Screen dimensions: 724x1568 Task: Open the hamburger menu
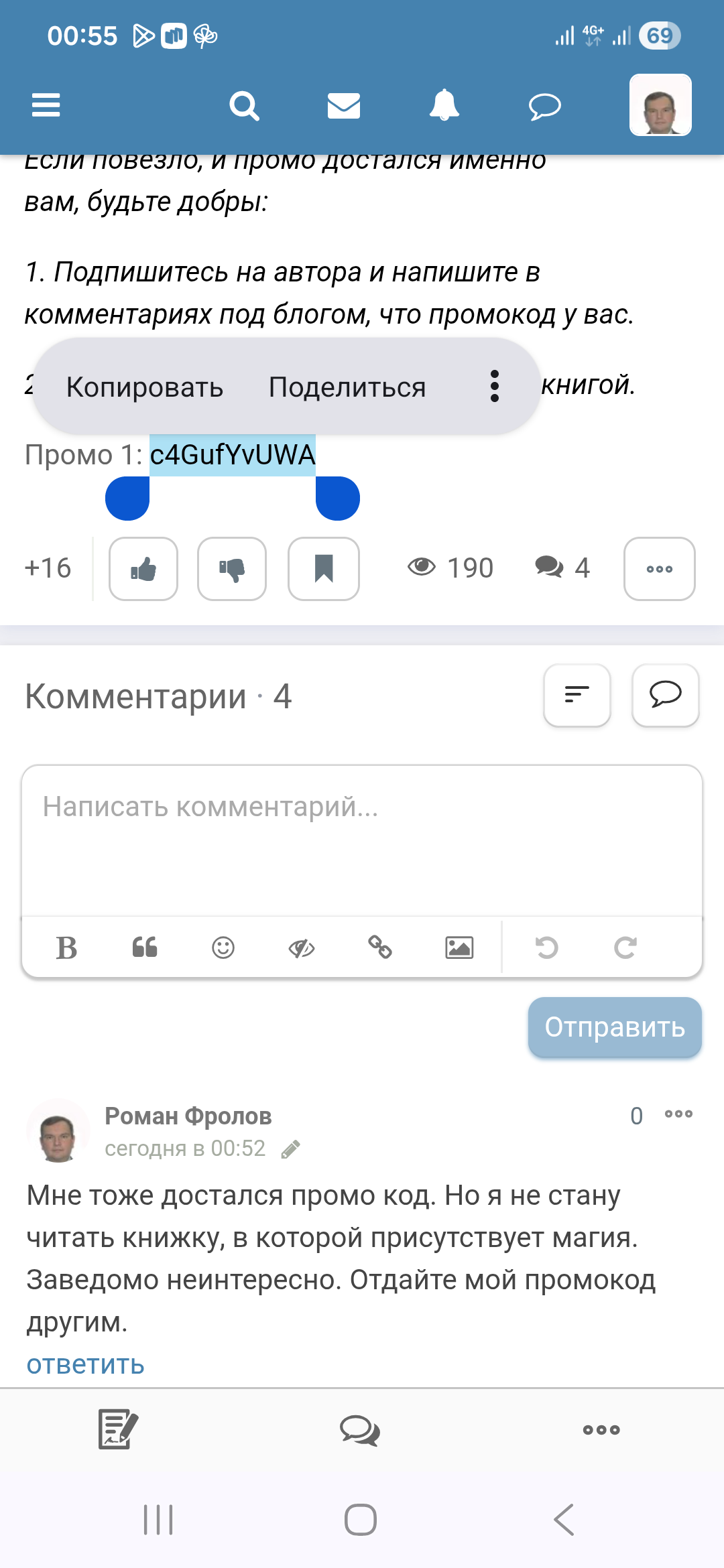coord(46,105)
